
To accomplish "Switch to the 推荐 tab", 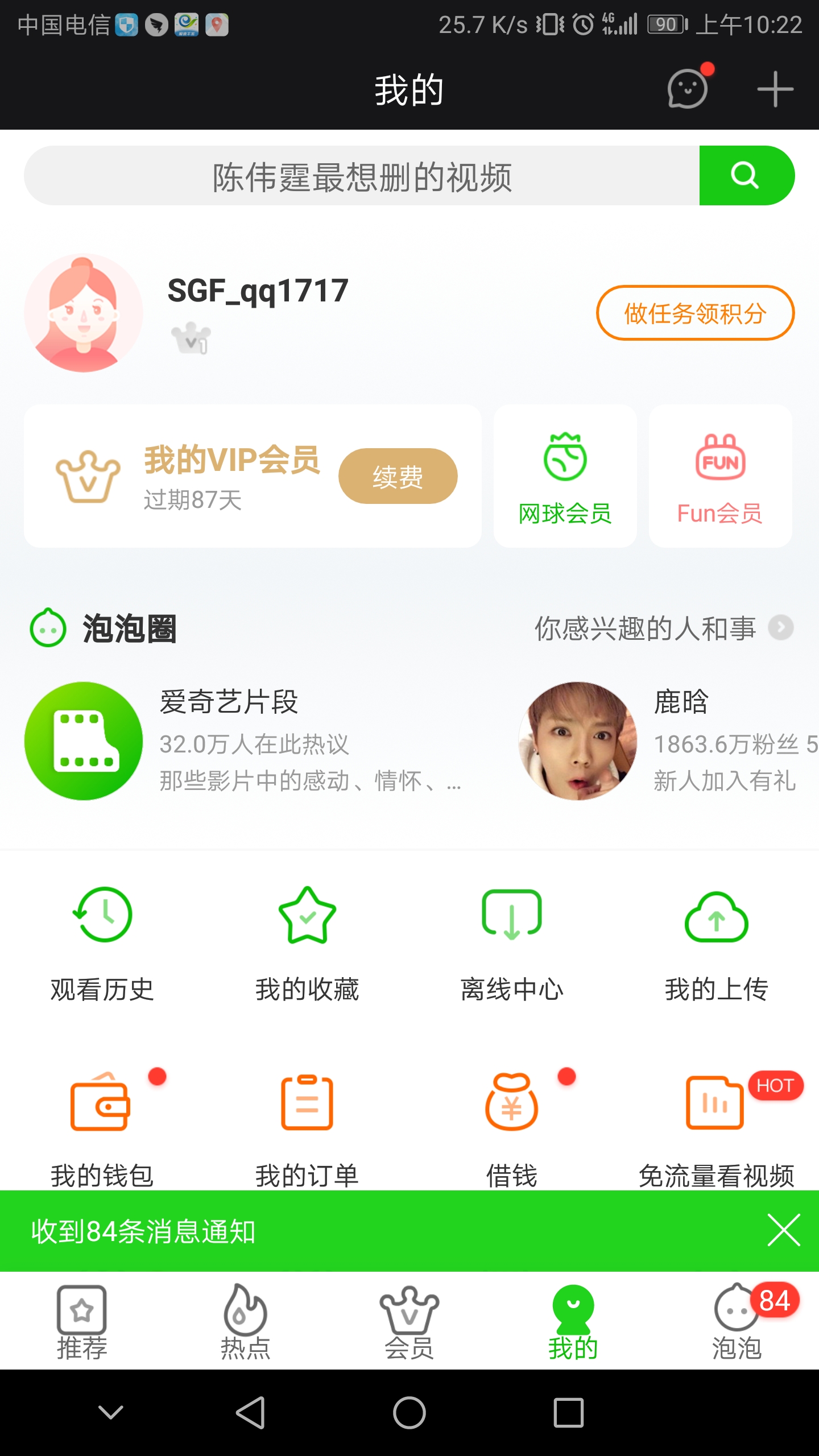I will (82, 1321).
